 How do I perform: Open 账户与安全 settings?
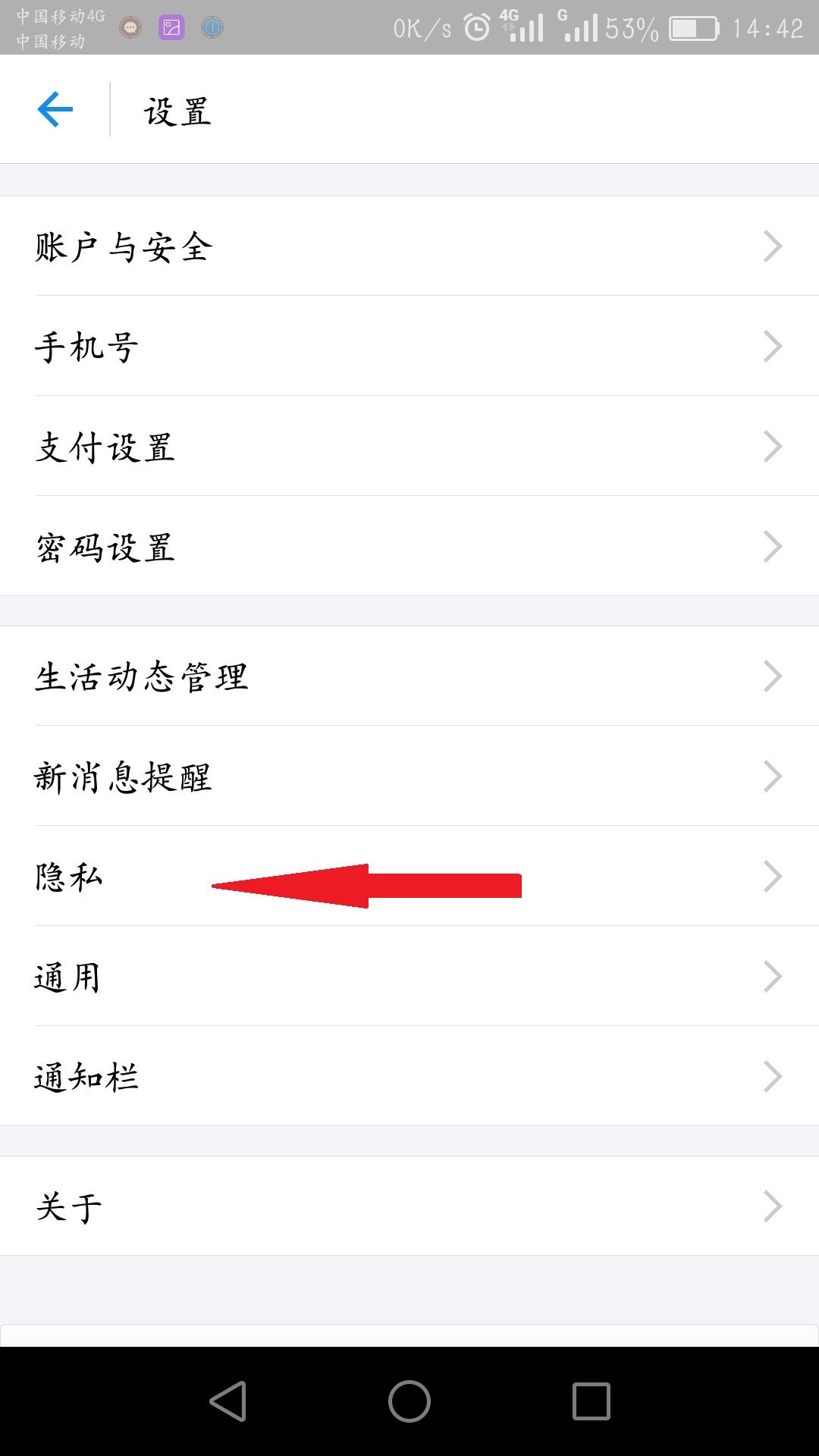pos(409,246)
